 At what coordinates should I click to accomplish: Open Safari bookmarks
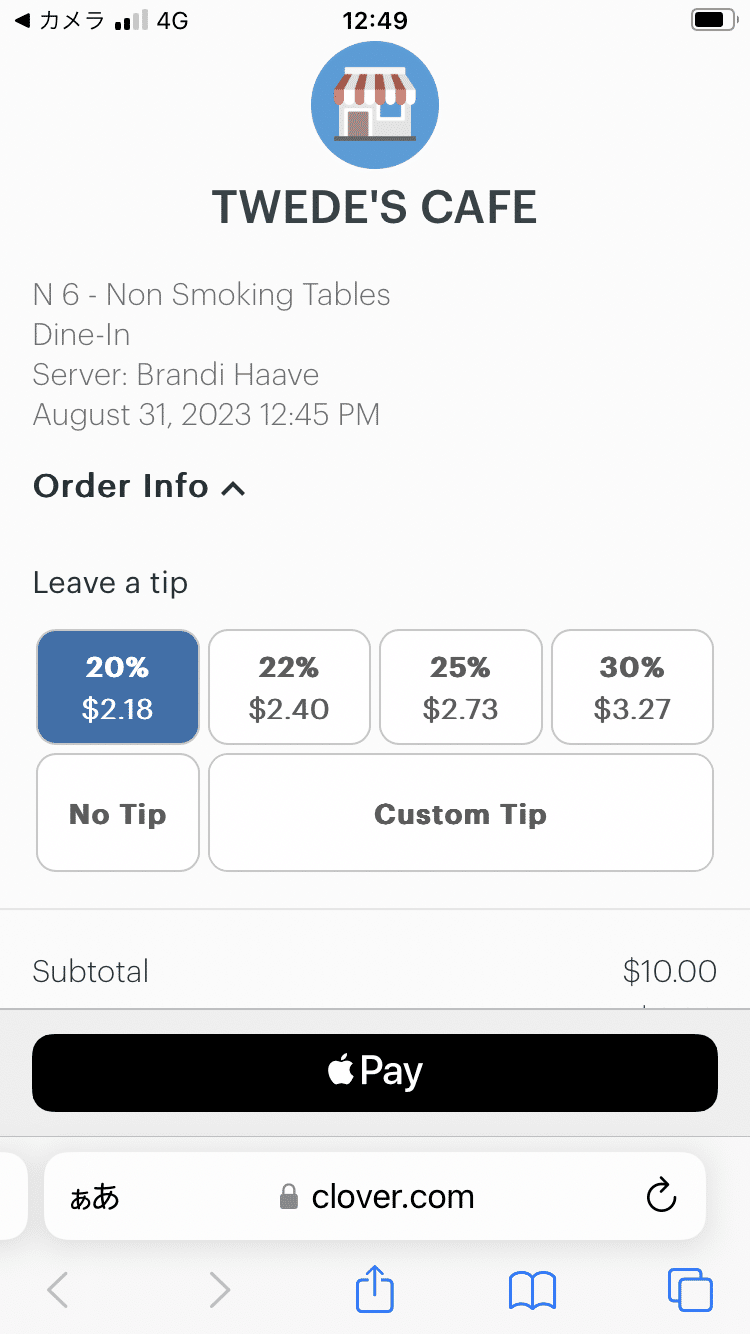point(532,1290)
